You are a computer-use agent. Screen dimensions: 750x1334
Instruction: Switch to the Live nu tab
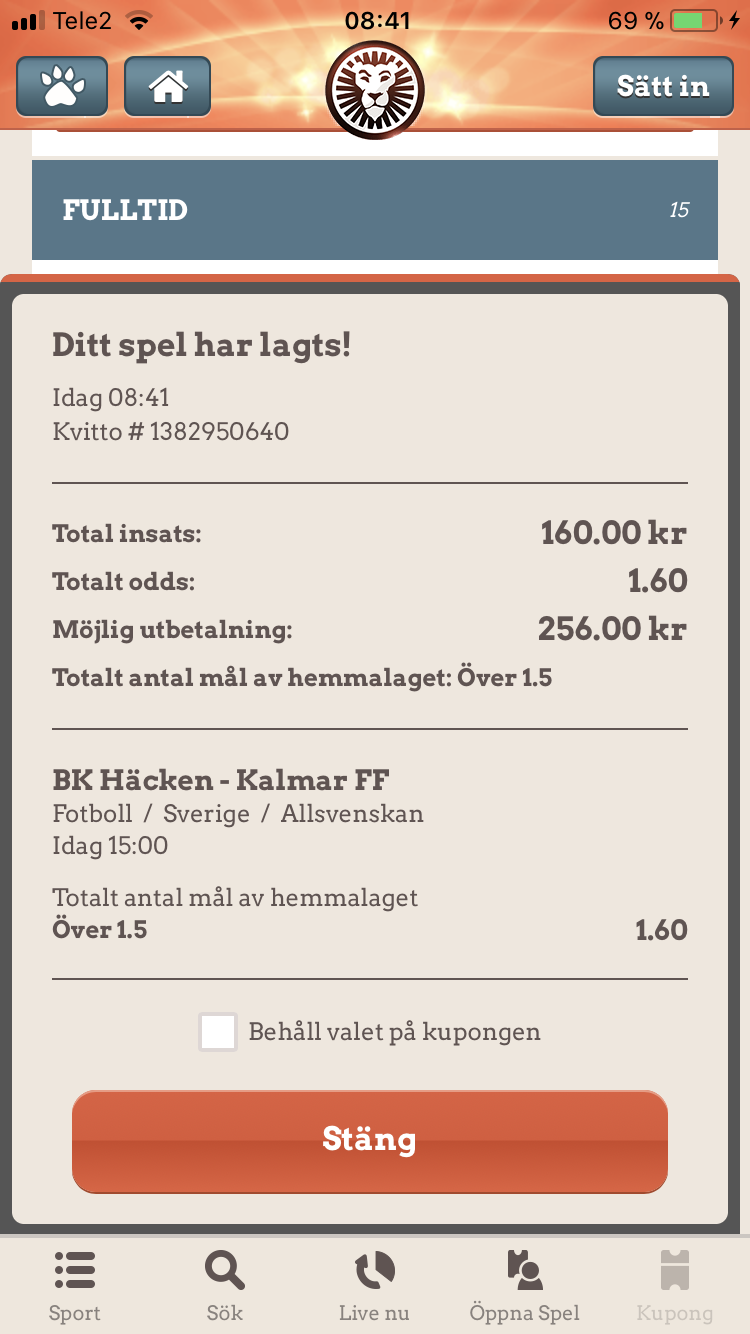point(374,1286)
